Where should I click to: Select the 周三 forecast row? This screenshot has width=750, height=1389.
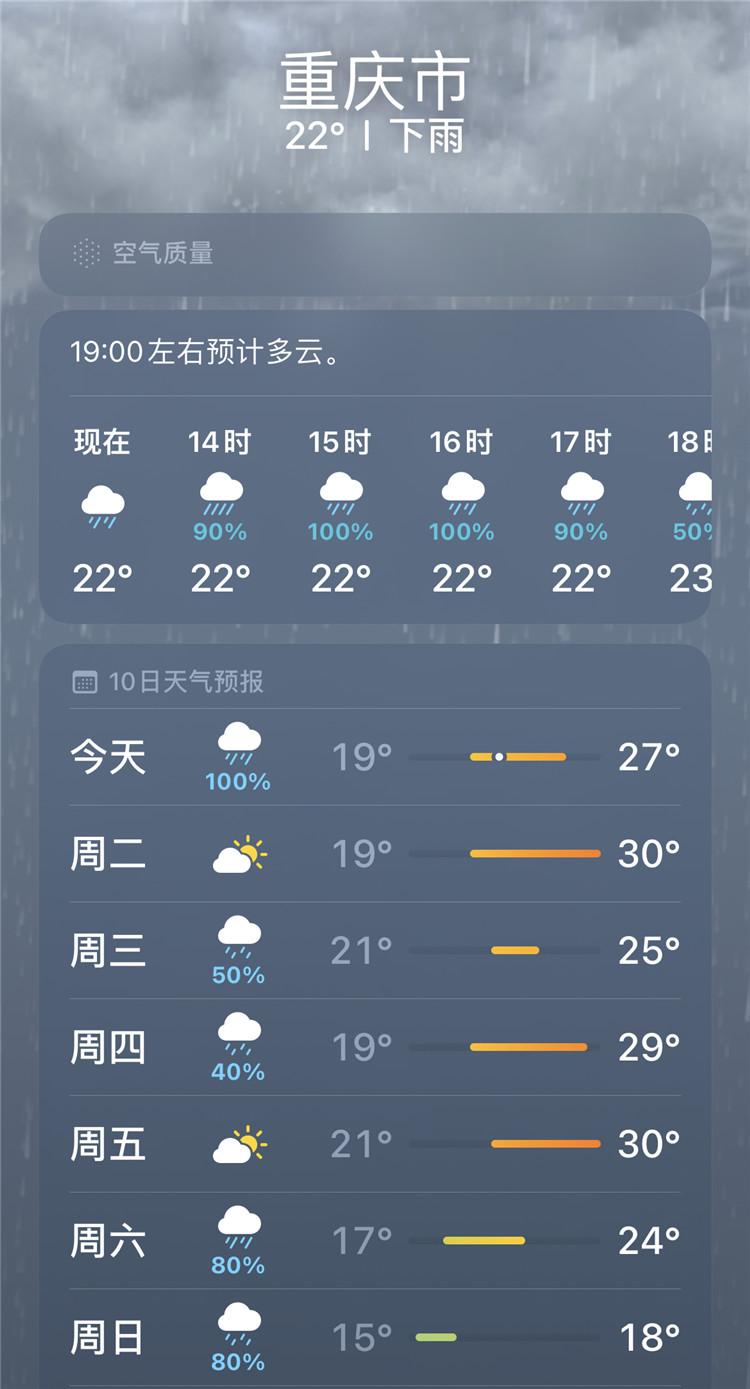click(375, 948)
